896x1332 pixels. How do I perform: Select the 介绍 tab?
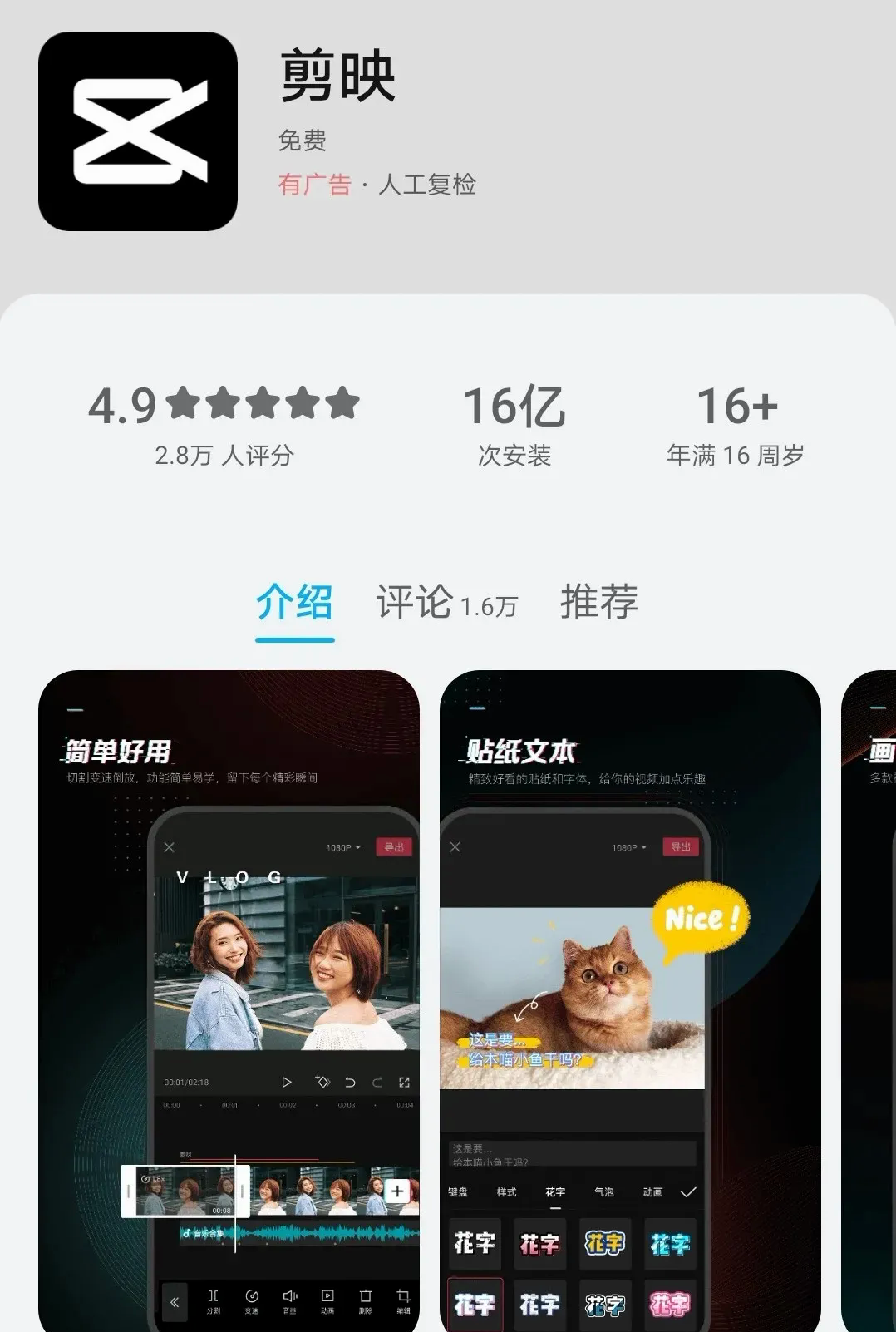tap(294, 602)
